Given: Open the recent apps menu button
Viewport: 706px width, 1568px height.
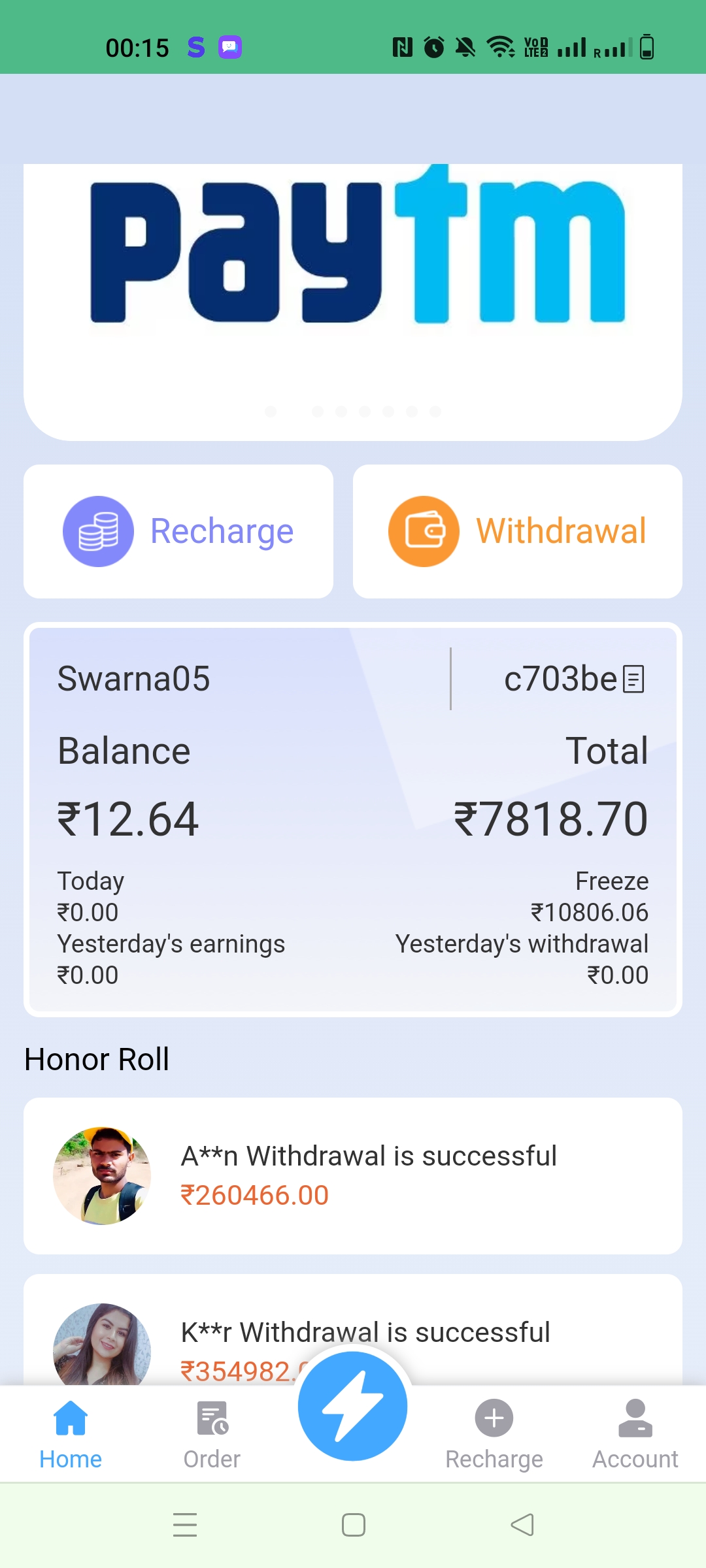Looking at the screenshot, I should coord(185,1525).
